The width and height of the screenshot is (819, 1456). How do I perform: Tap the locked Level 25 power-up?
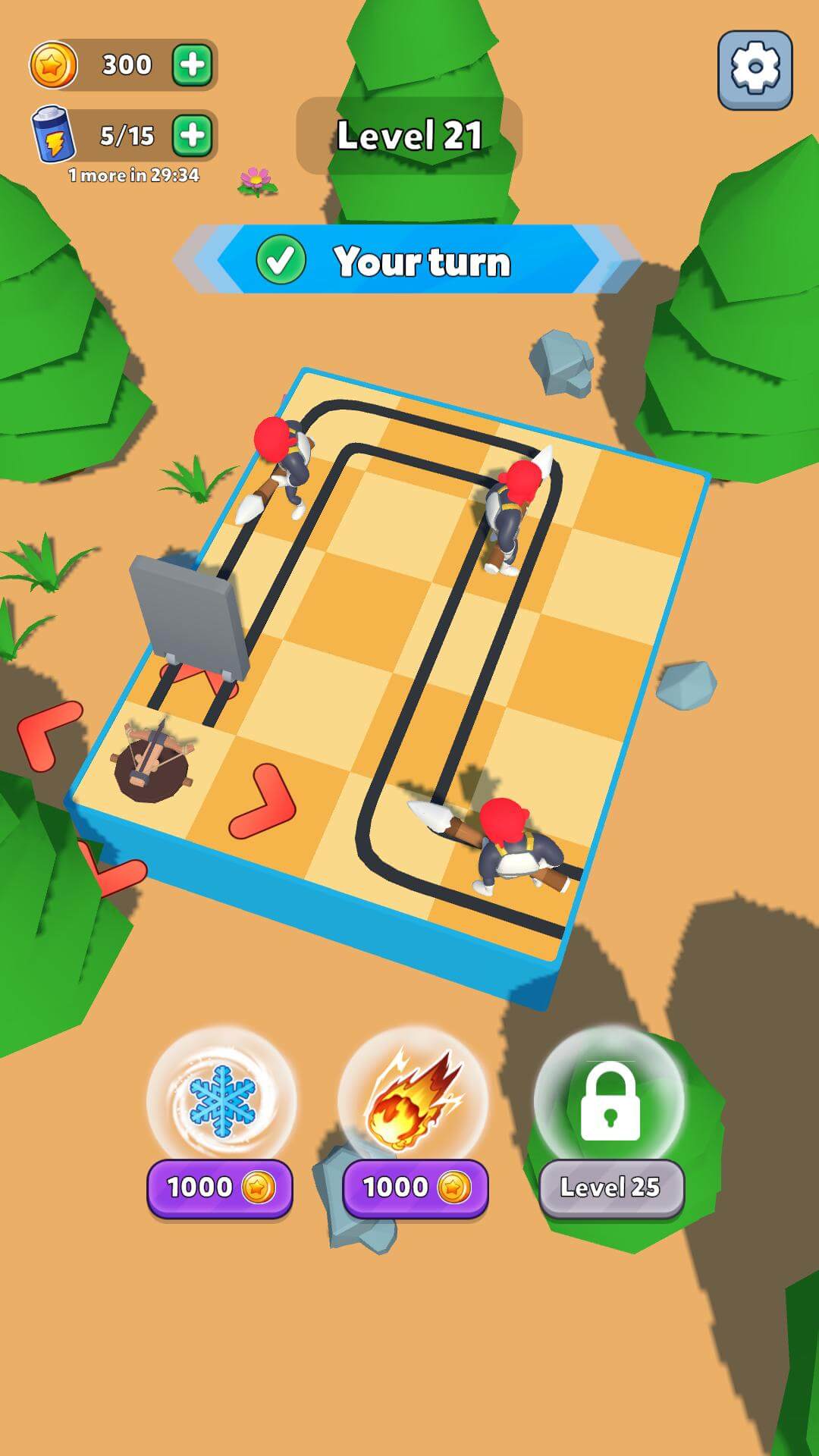click(x=610, y=1101)
